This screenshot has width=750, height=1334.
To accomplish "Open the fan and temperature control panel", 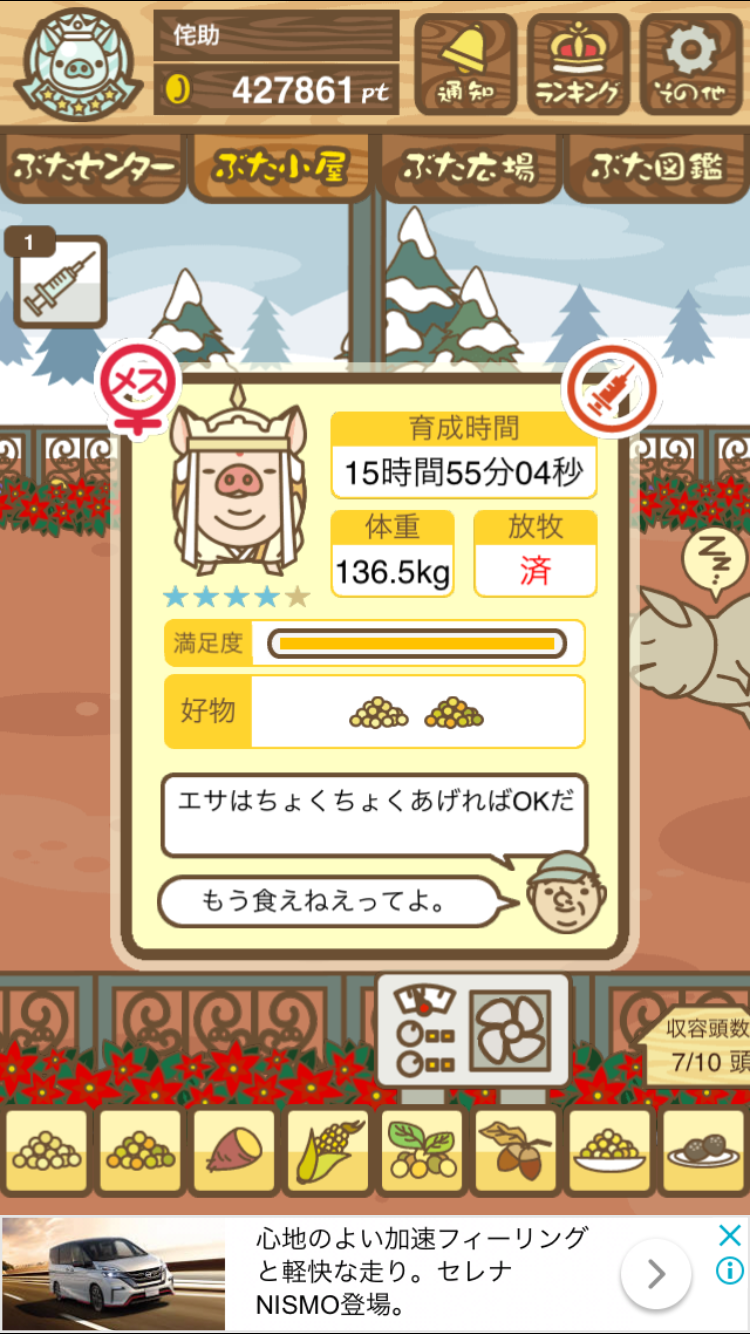I will pyautogui.click(x=473, y=1031).
